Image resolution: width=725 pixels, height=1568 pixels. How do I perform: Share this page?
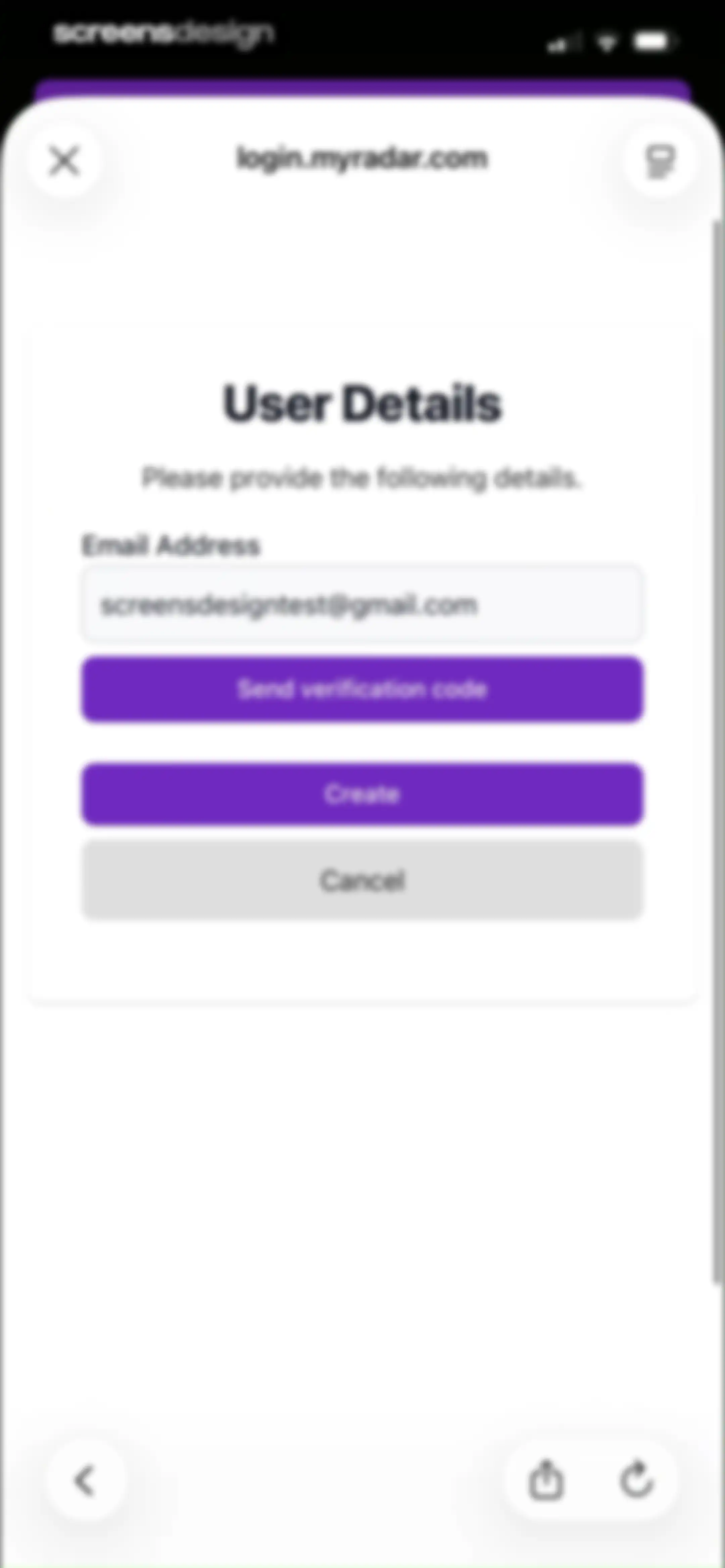click(x=546, y=1480)
